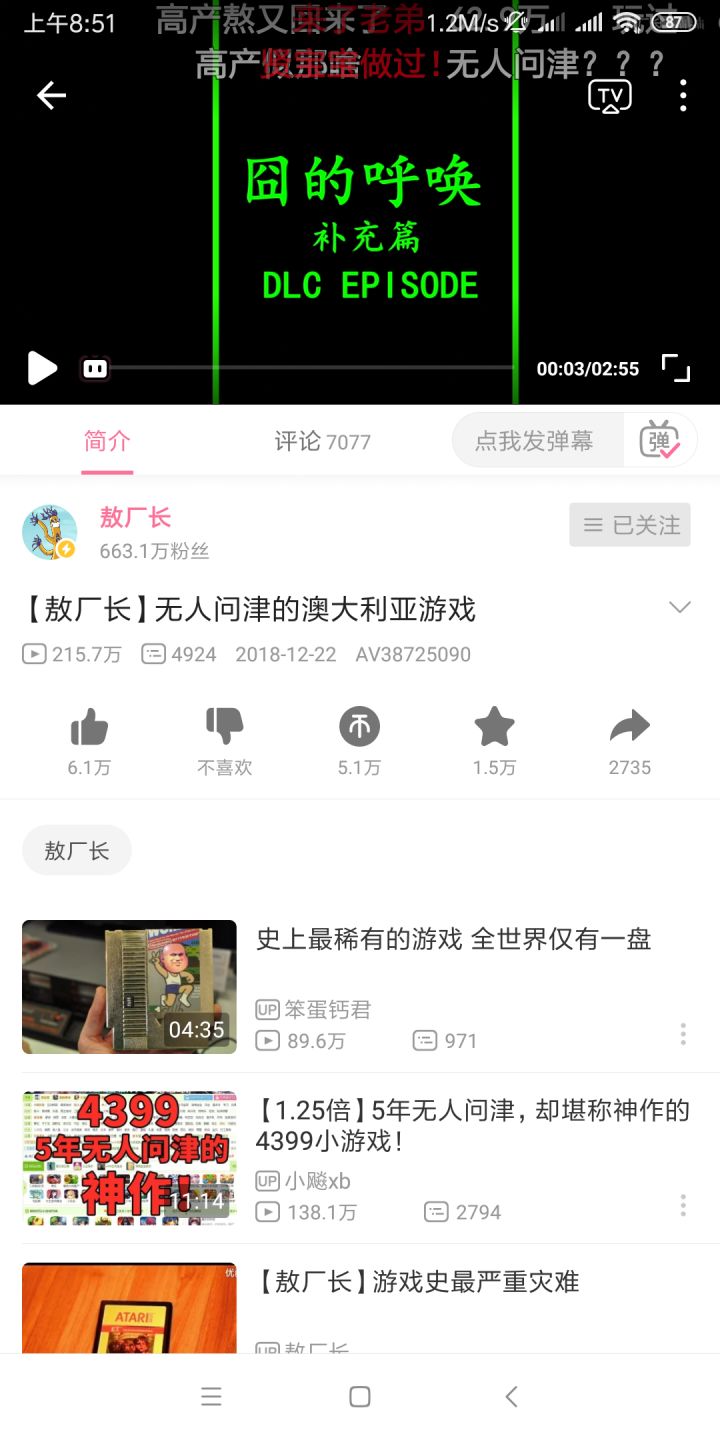Open more options for the 4399 video

pyautogui.click(x=683, y=1206)
